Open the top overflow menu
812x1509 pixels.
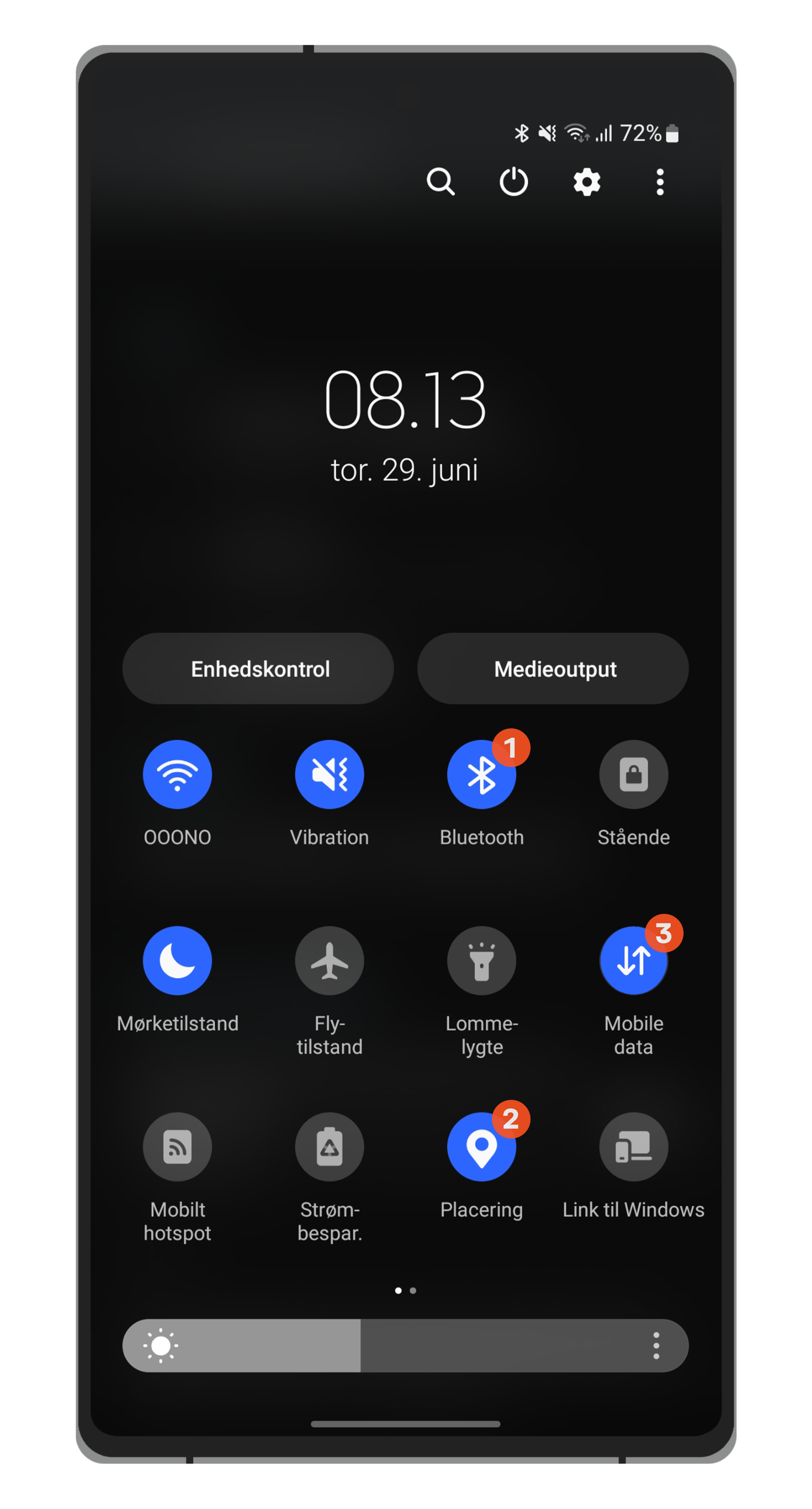tap(660, 182)
